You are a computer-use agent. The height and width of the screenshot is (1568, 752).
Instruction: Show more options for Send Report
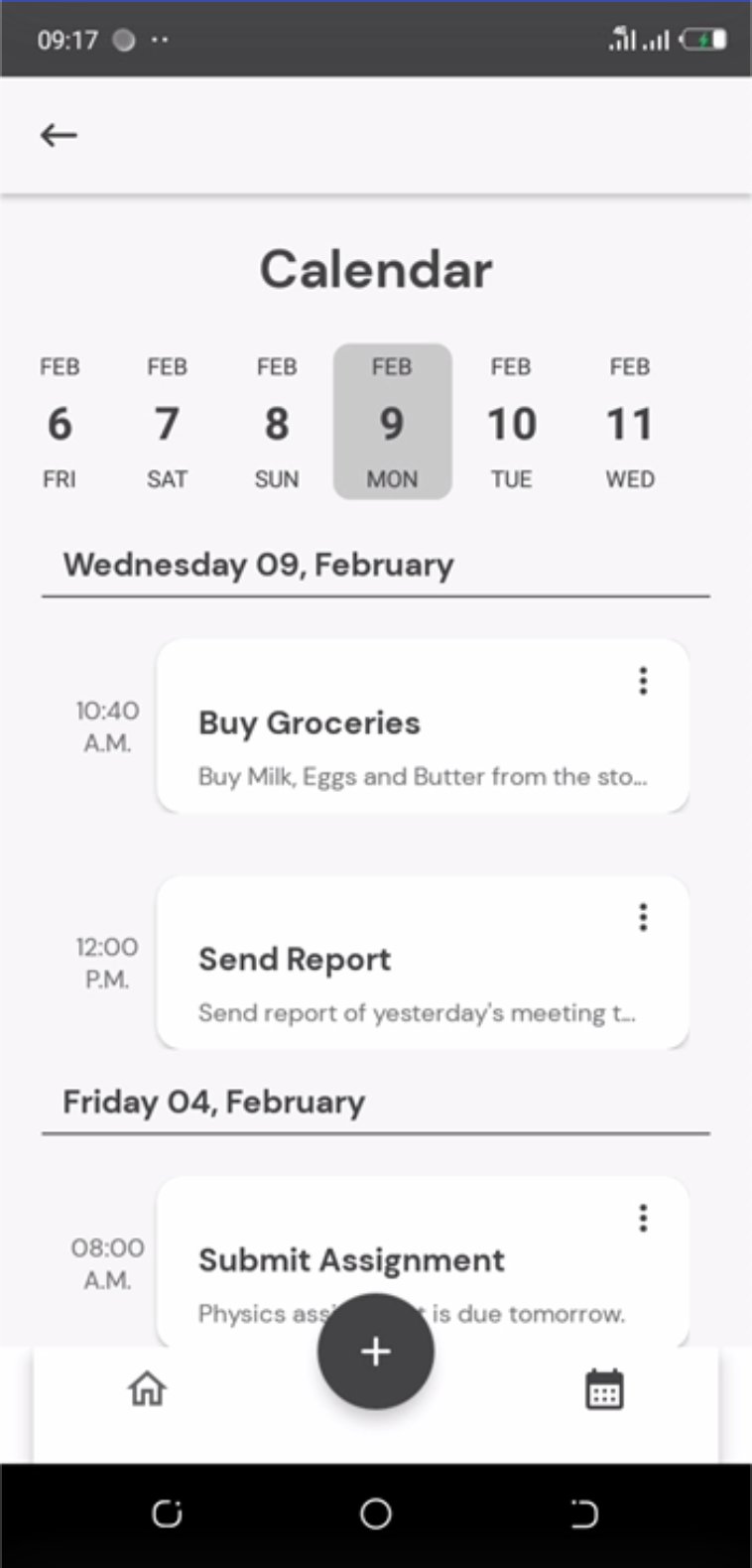[643, 917]
